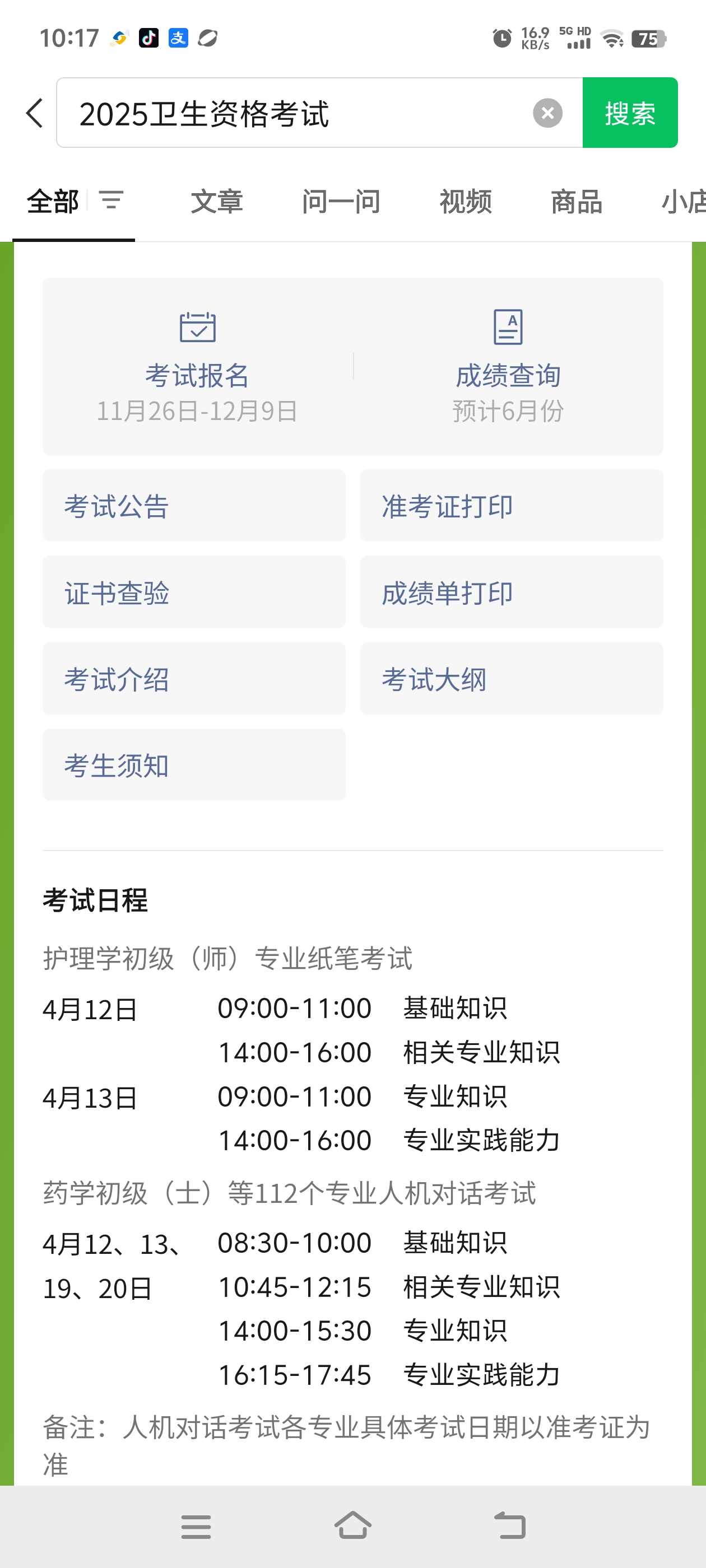The width and height of the screenshot is (706, 1568).
Task: Switch to the 文章 tab
Action: [217, 202]
